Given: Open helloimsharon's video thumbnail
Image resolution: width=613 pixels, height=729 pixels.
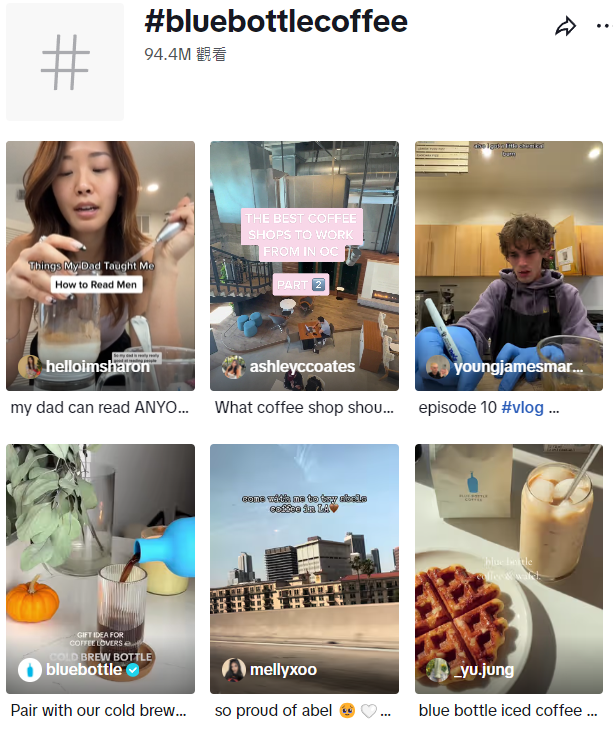Looking at the screenshot, I should (x=100, y=265).
